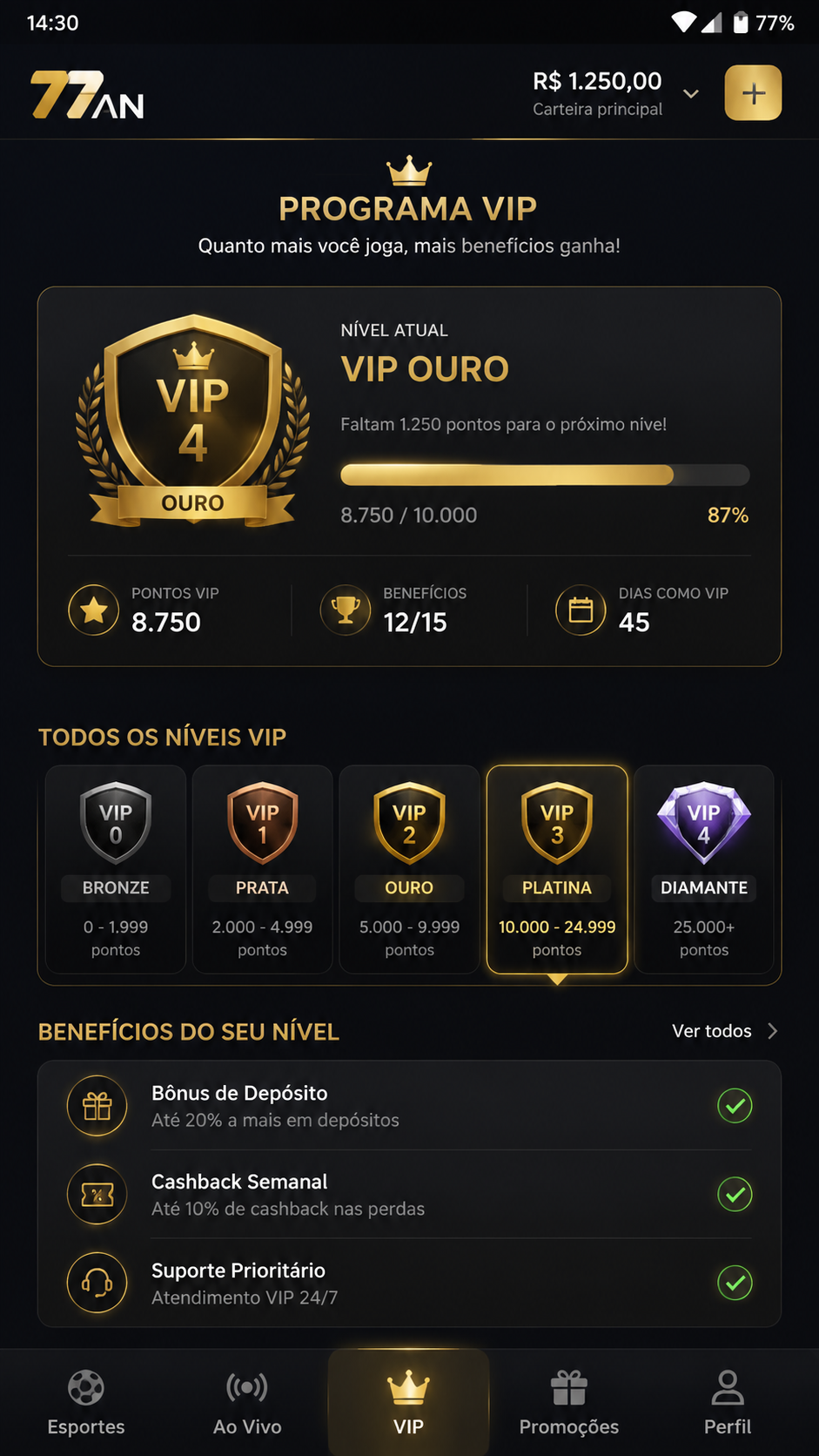This screenshot has width=819, height=1456.
Task: Open the Perfil tab
Action: click(x=728, y=1403)
